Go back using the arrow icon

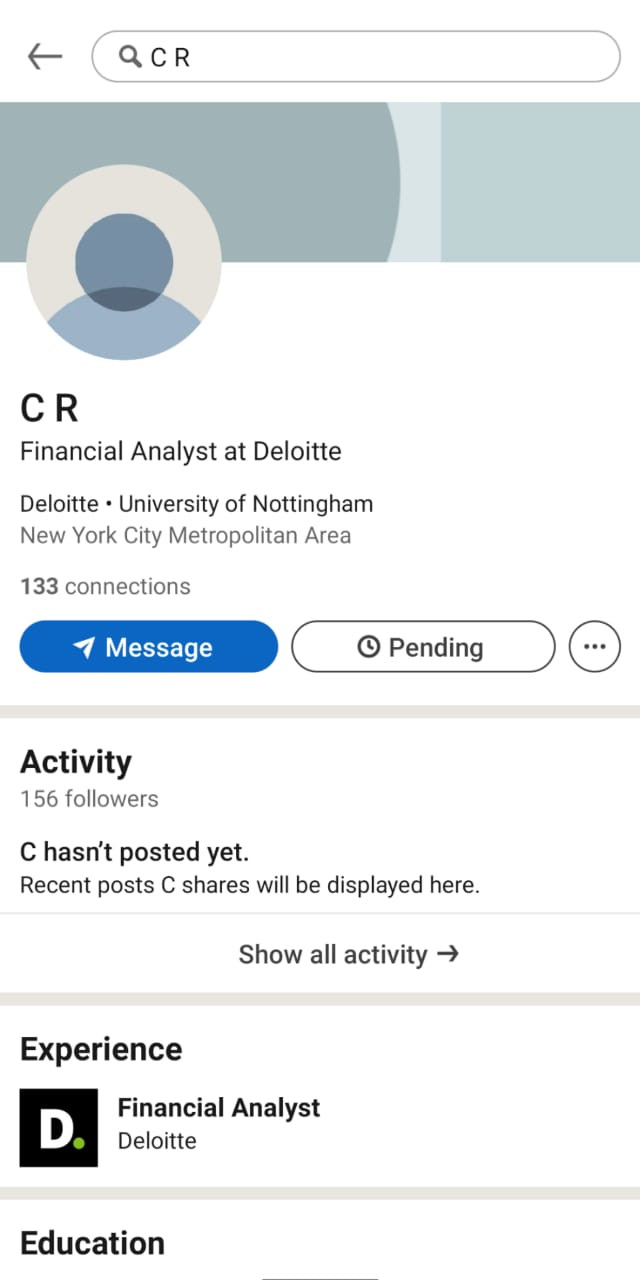[x=45, y=57]
